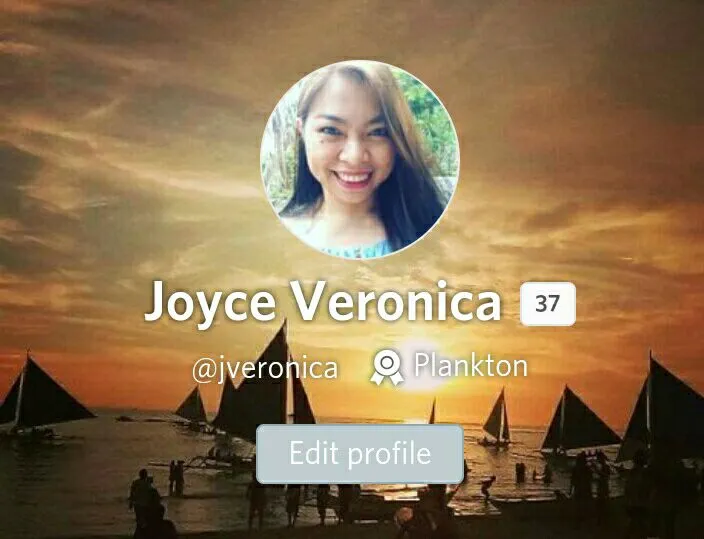Tap the Edit profile button

coord(359,454)
